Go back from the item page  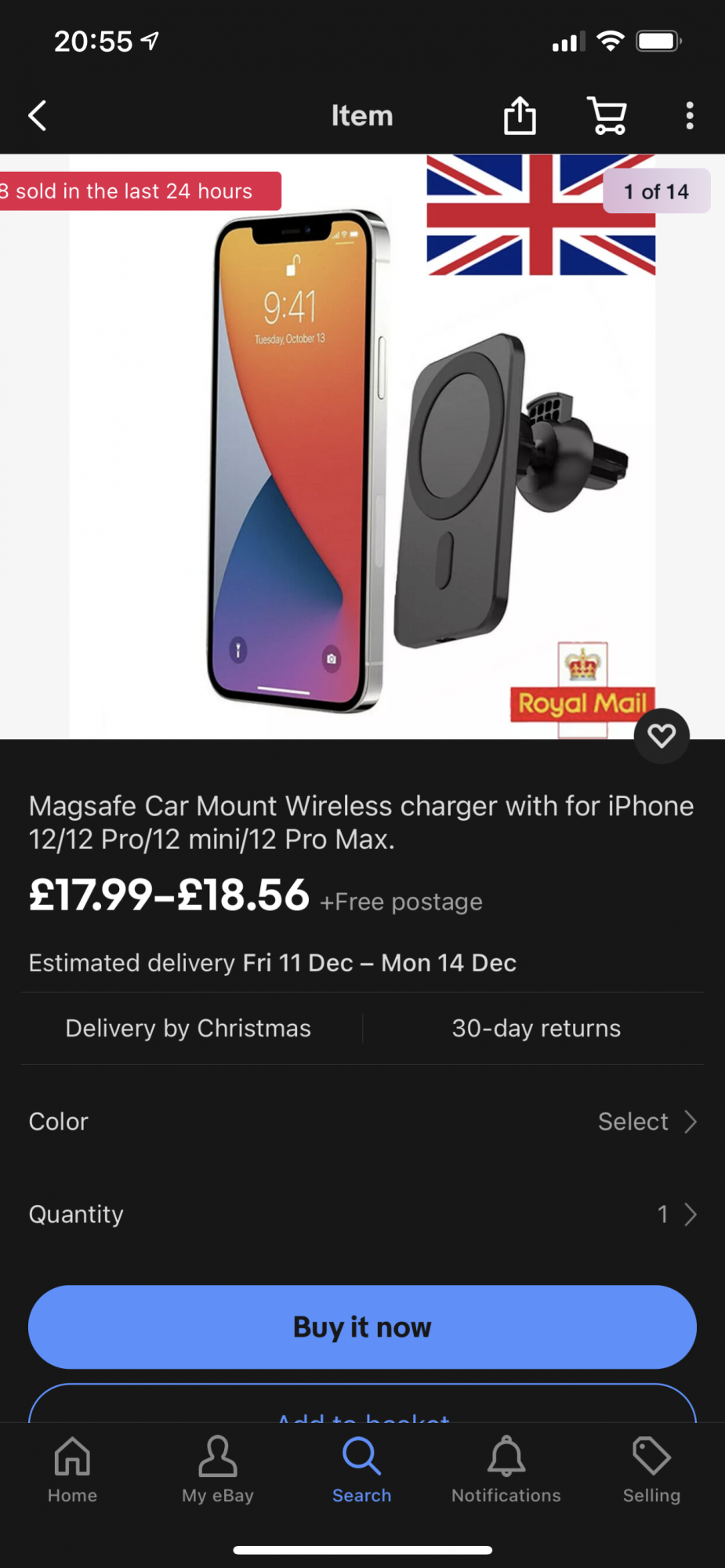(x=37, y=115)
